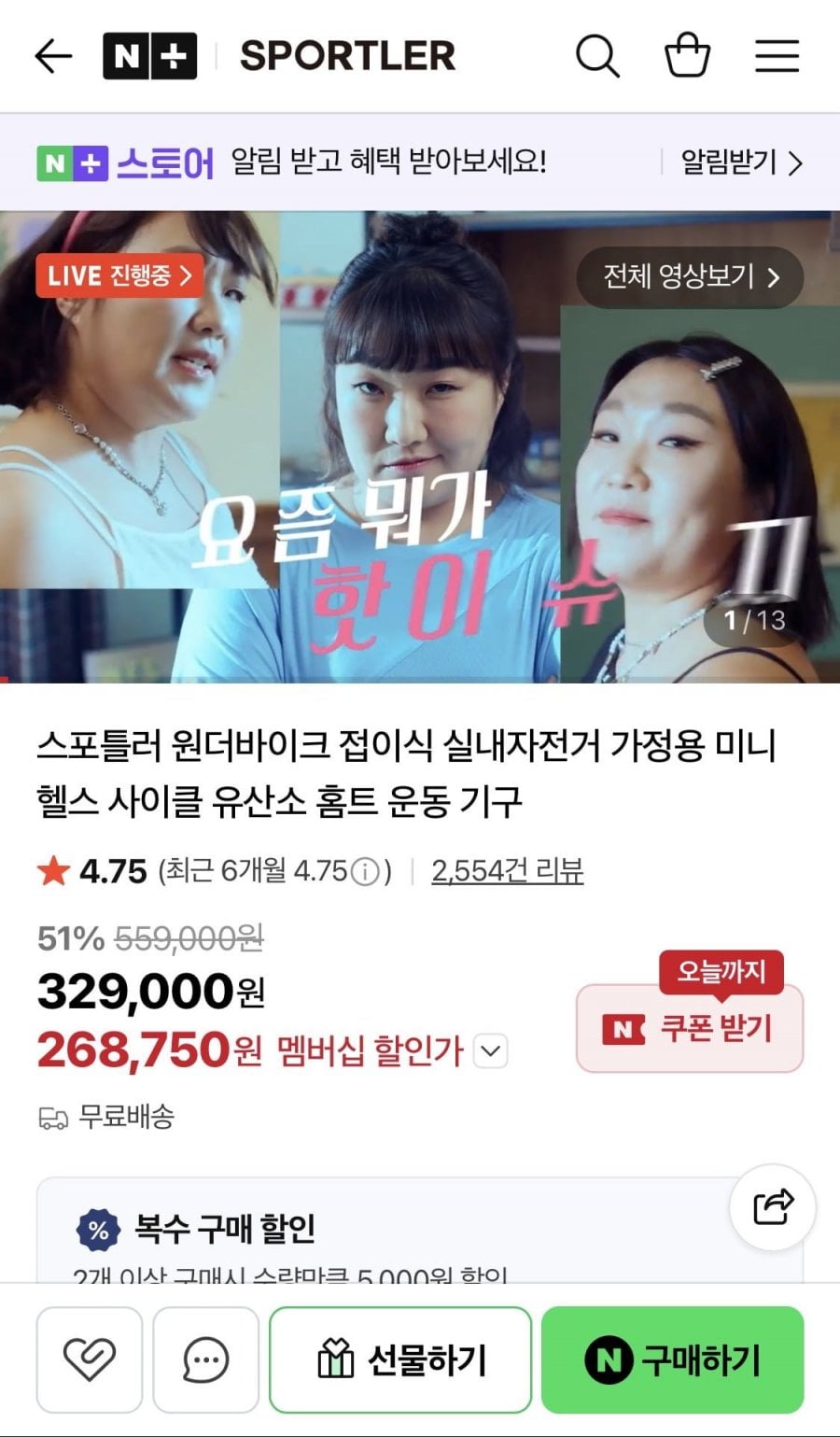840x1437 pixels.
Task: Open the hamburger menu
Action: (777, 56)
